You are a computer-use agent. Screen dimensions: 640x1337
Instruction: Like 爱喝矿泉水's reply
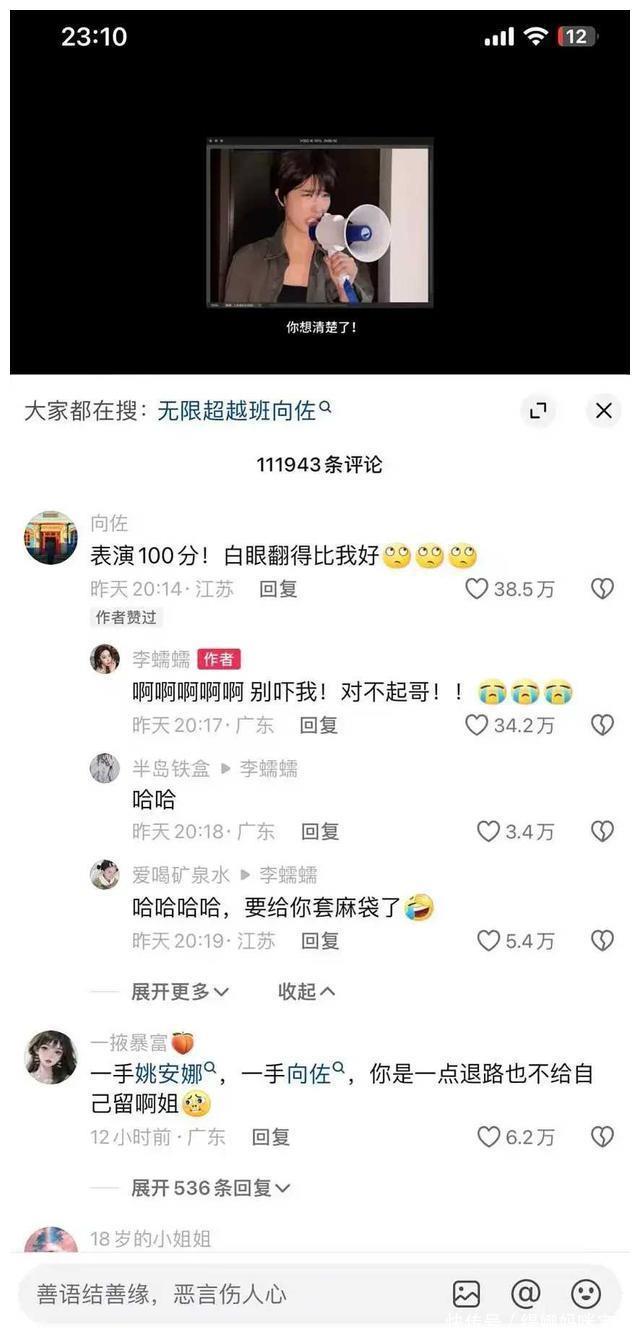click(488, 940)
